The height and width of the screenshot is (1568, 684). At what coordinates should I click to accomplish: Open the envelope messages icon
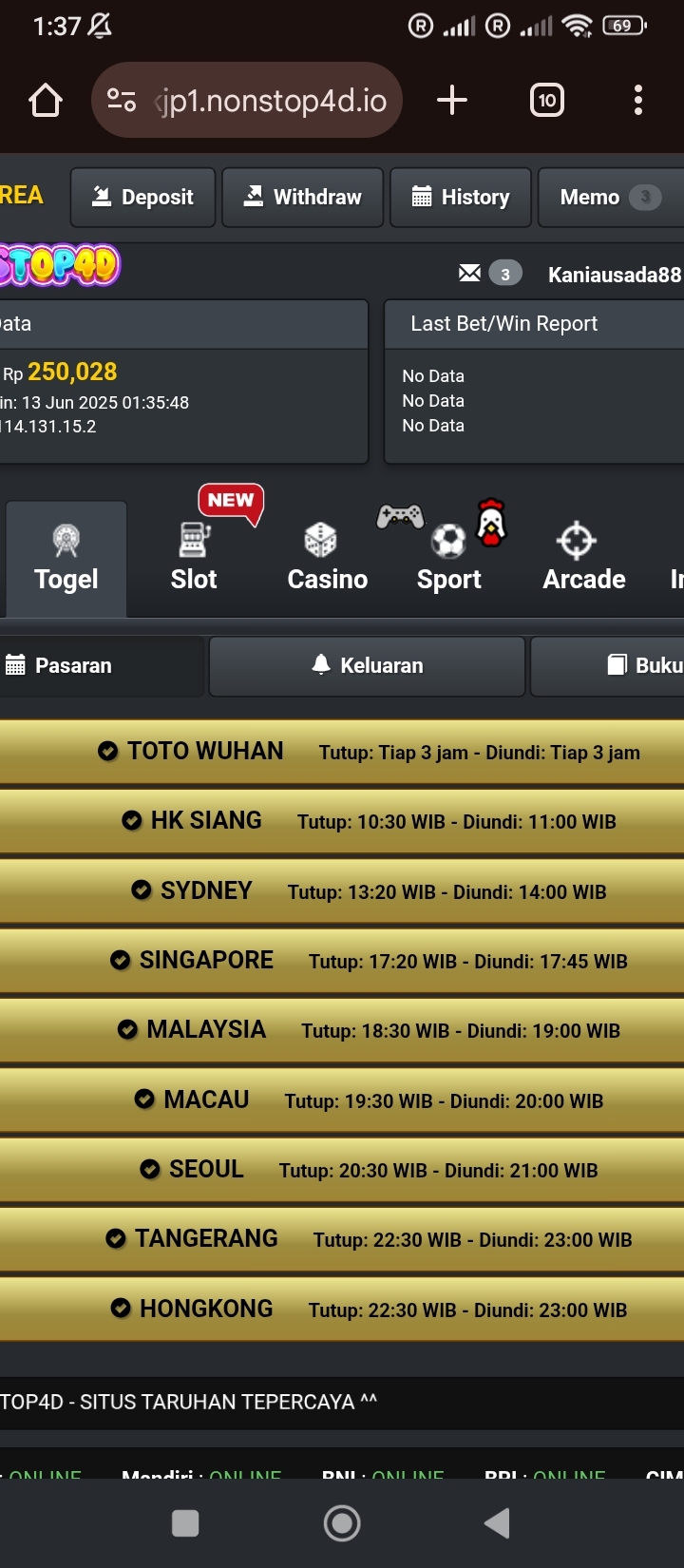tap(469, 274)
